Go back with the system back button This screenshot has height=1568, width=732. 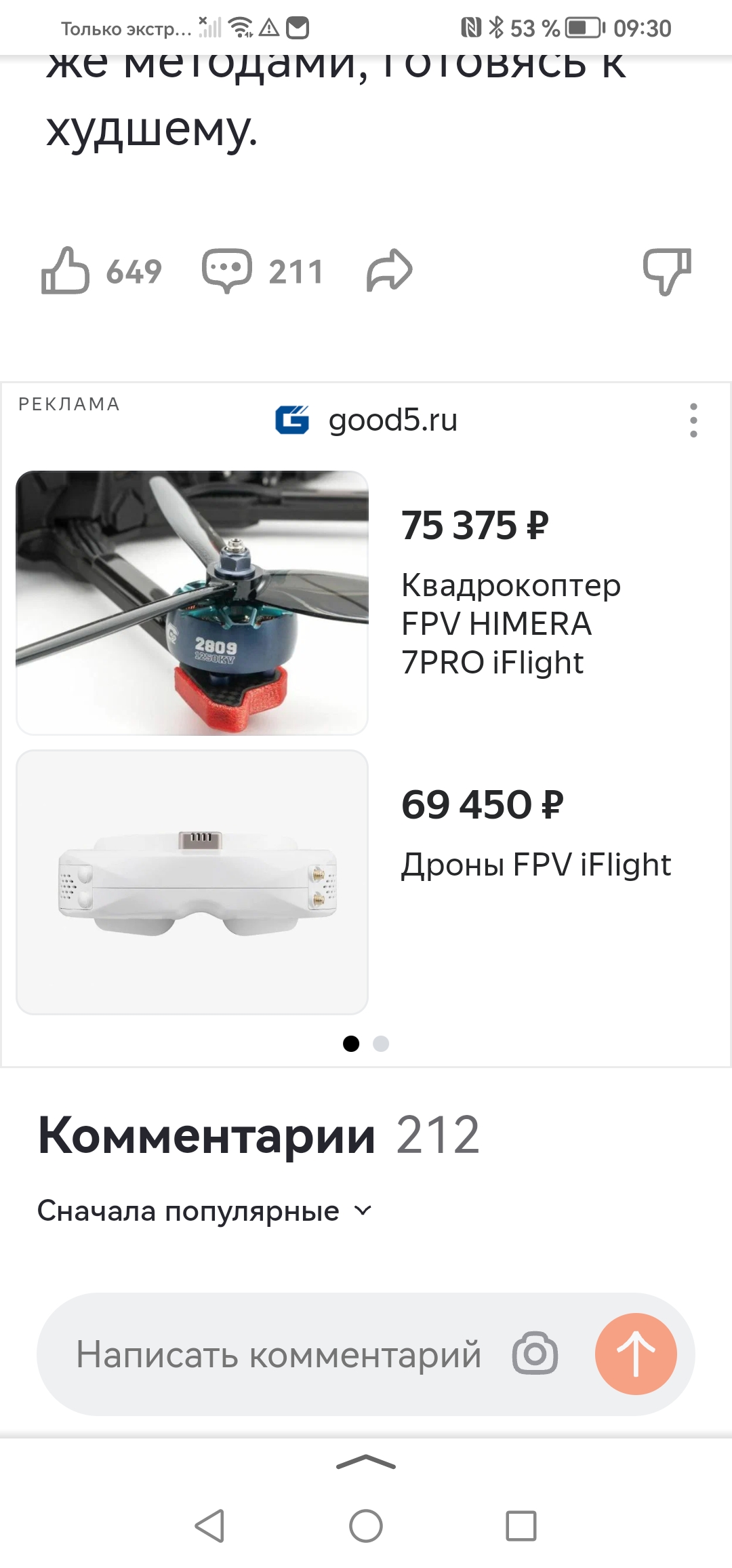coord(210,1527)
